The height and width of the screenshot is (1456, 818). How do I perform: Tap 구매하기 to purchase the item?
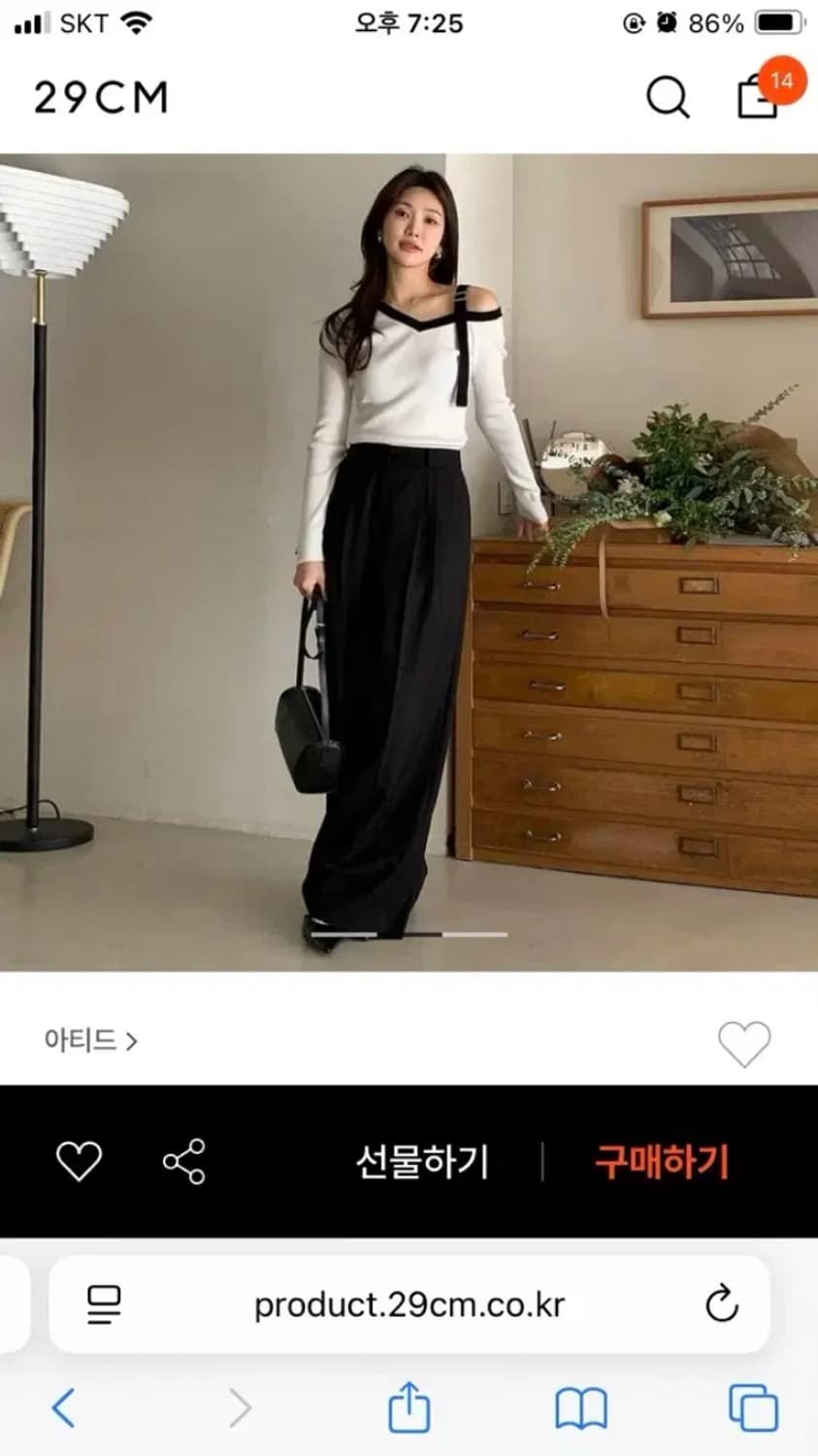663,1160
